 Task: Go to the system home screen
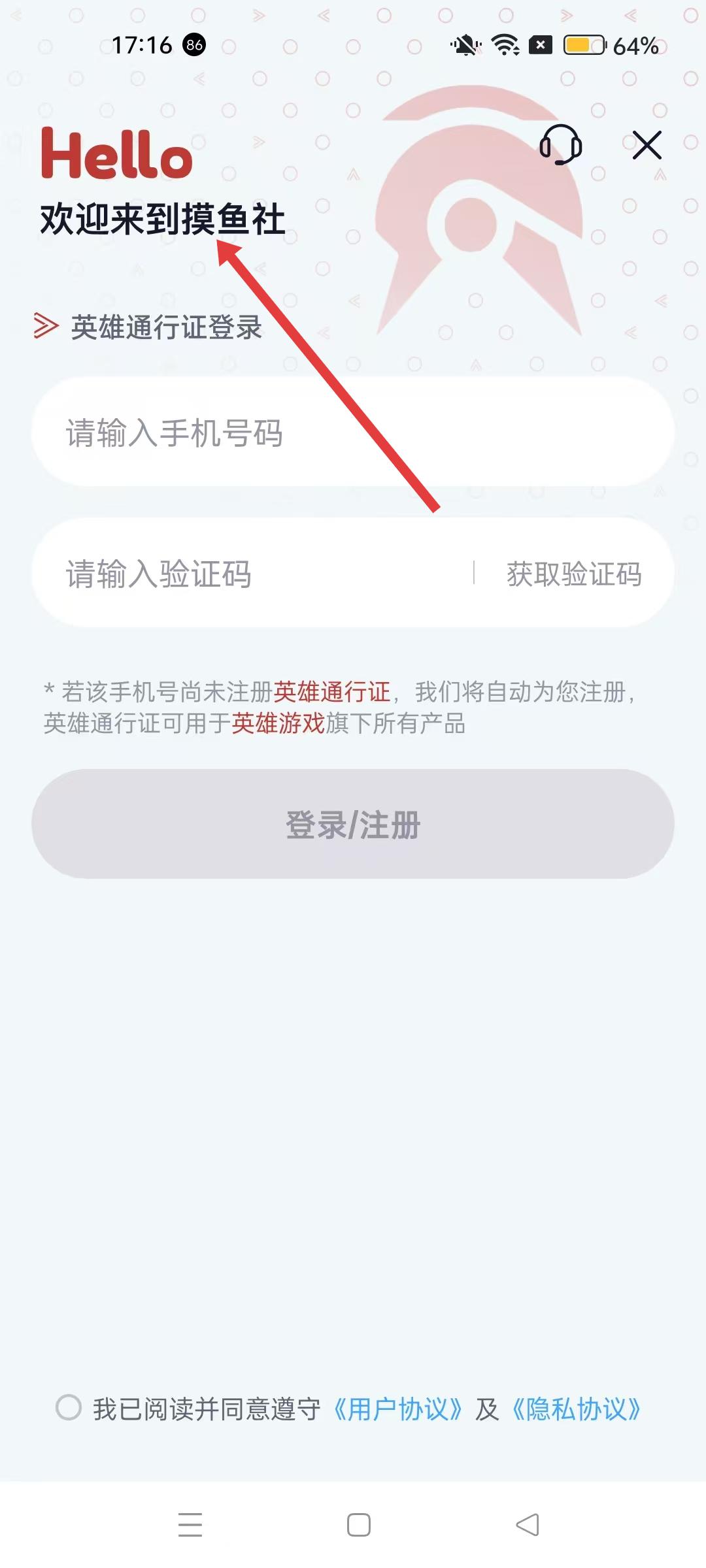click(358, 1525)
